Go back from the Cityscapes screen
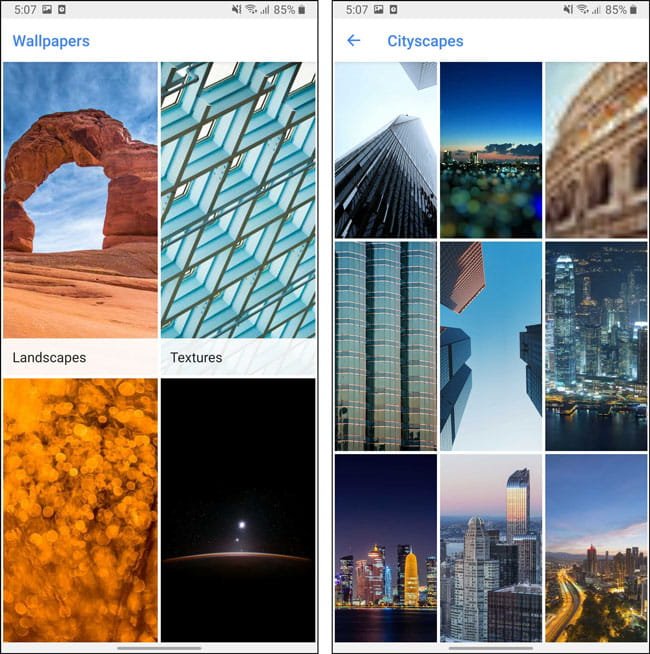The width and height of the screenshot is (650, 654). [x=353, y=41]
